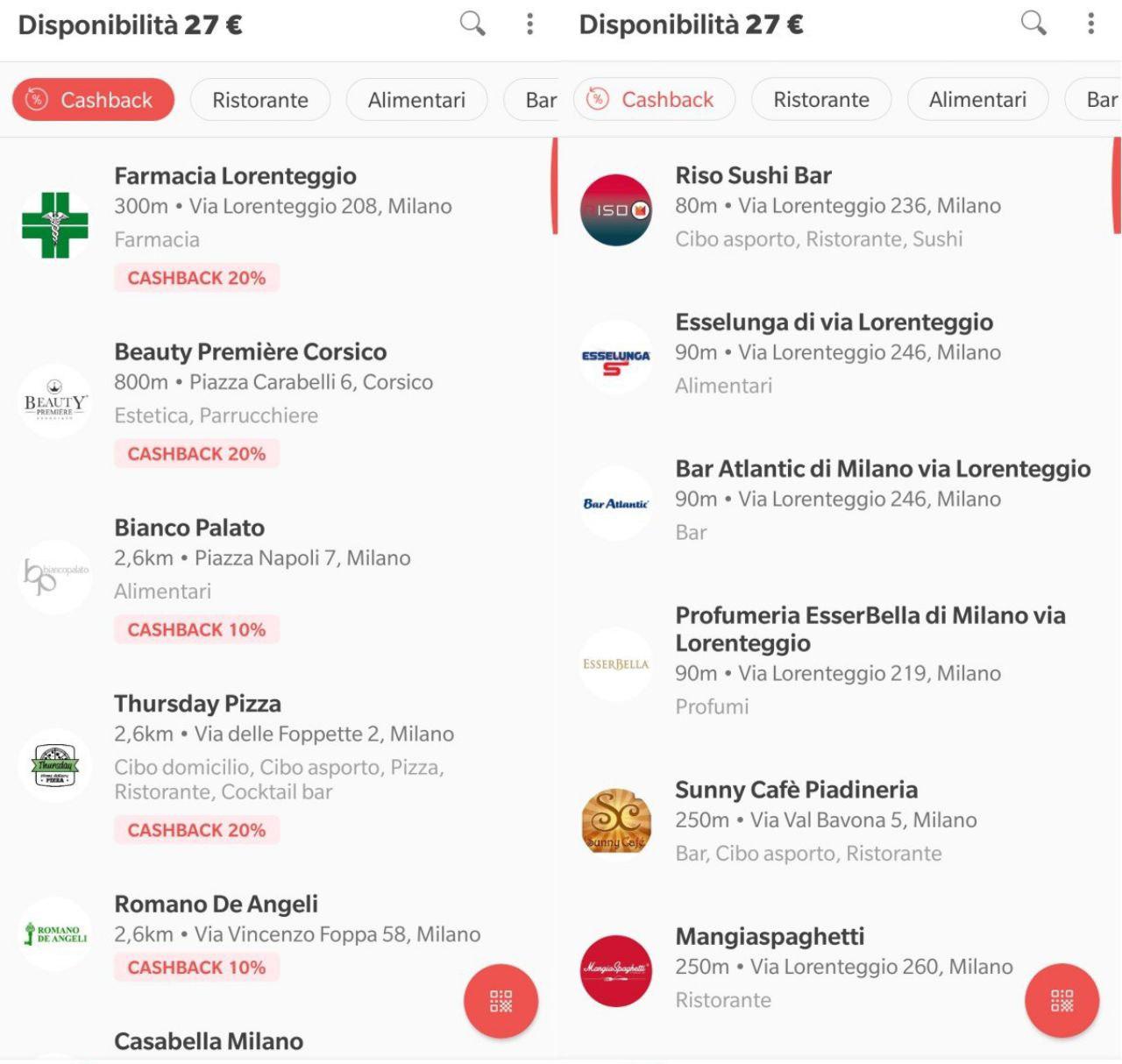Open Thursday Pizza listing
1122x1064 pixels.
pyautogui.click(x=197, y=705)
